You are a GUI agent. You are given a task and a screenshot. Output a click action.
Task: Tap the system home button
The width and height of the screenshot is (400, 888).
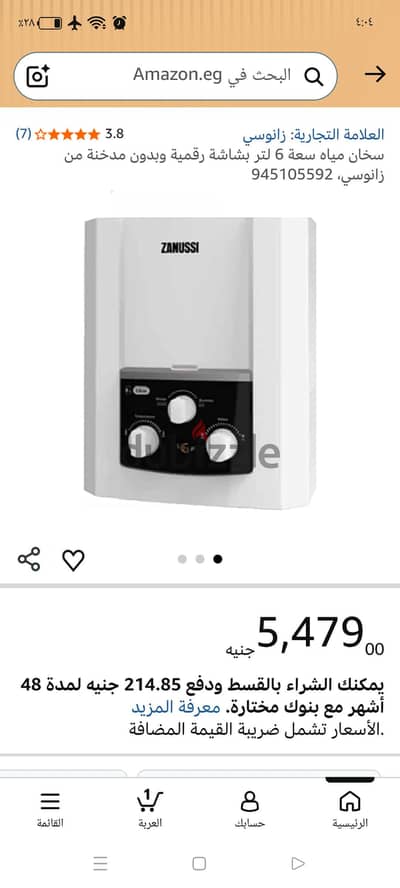[199, 863]
